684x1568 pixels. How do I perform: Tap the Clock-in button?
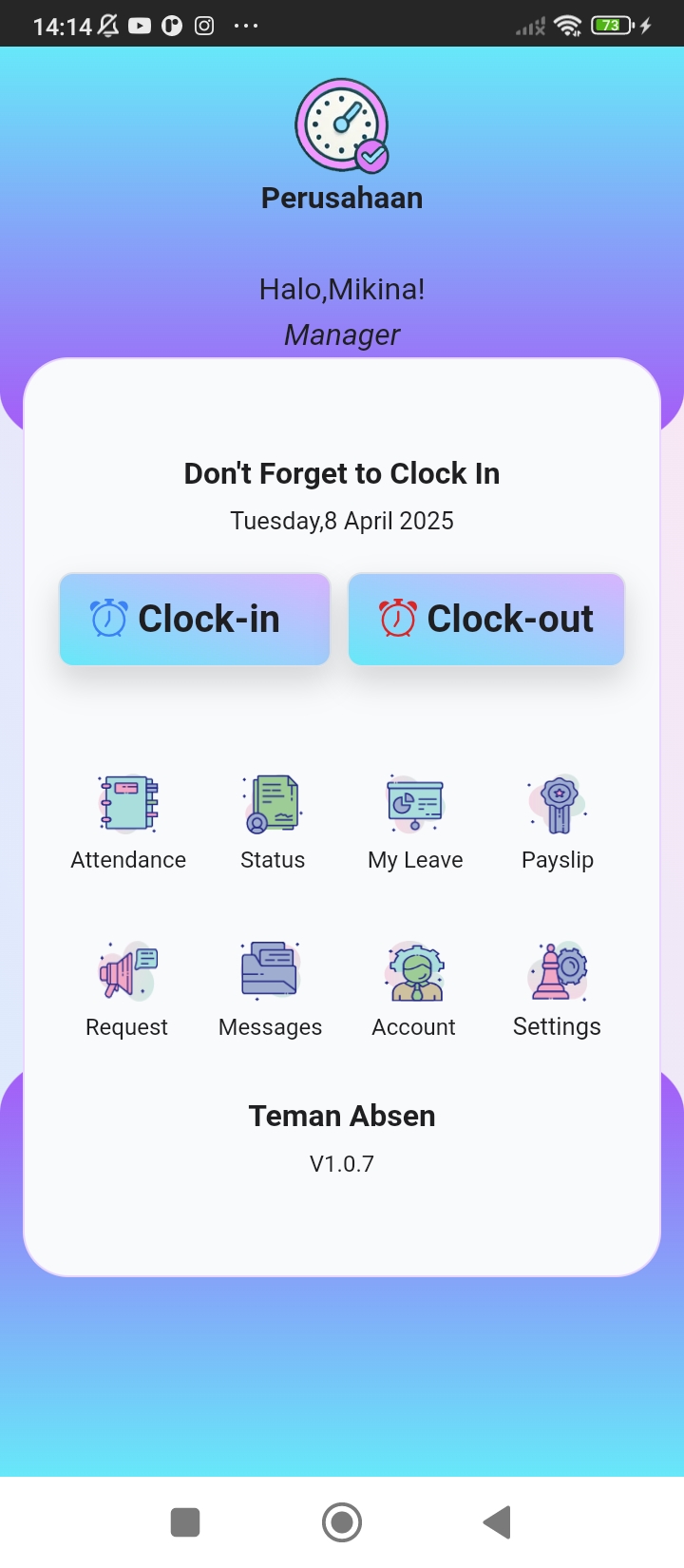[x=195, y=619]
